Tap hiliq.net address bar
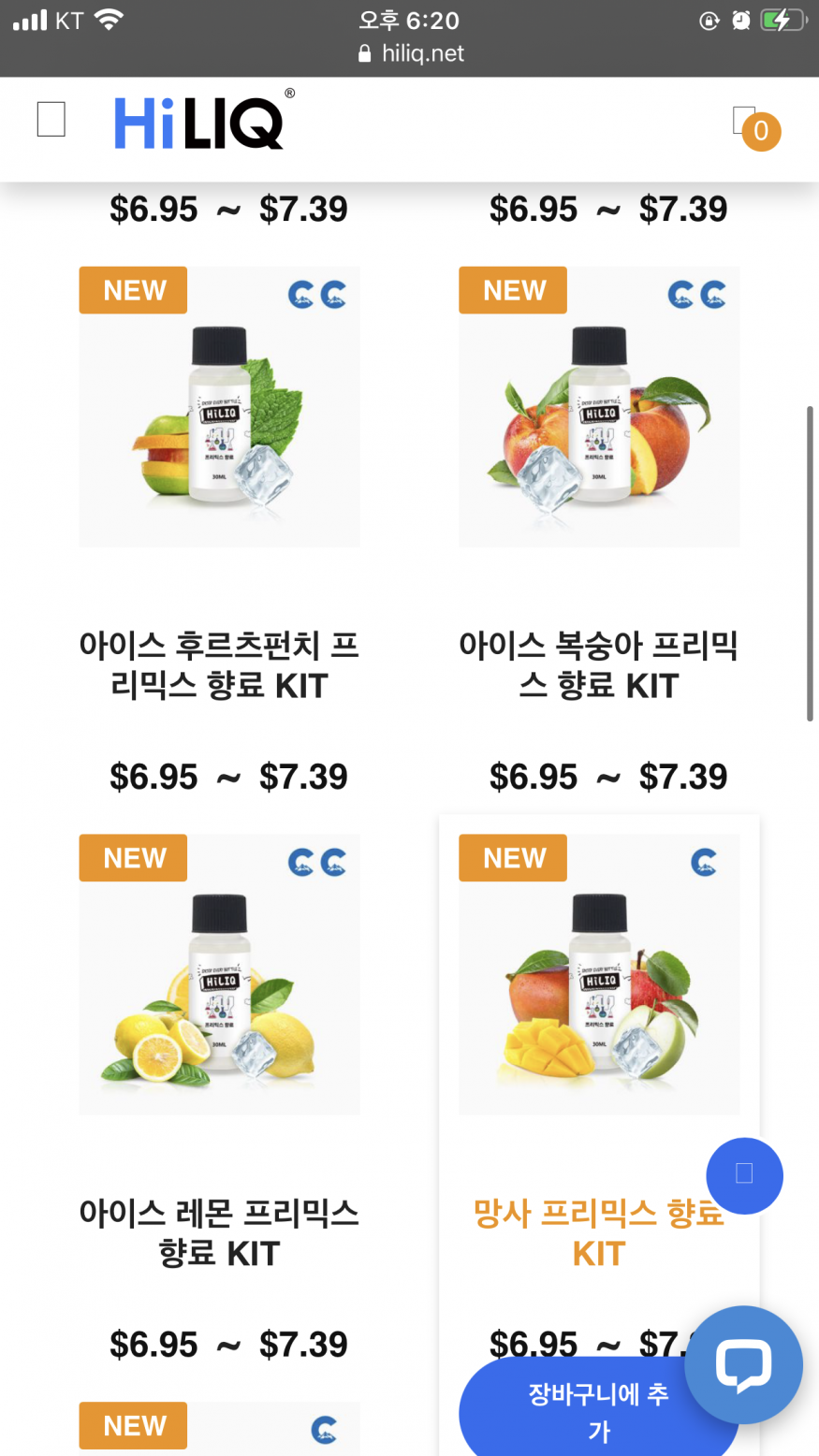 [x=412, y=53]
